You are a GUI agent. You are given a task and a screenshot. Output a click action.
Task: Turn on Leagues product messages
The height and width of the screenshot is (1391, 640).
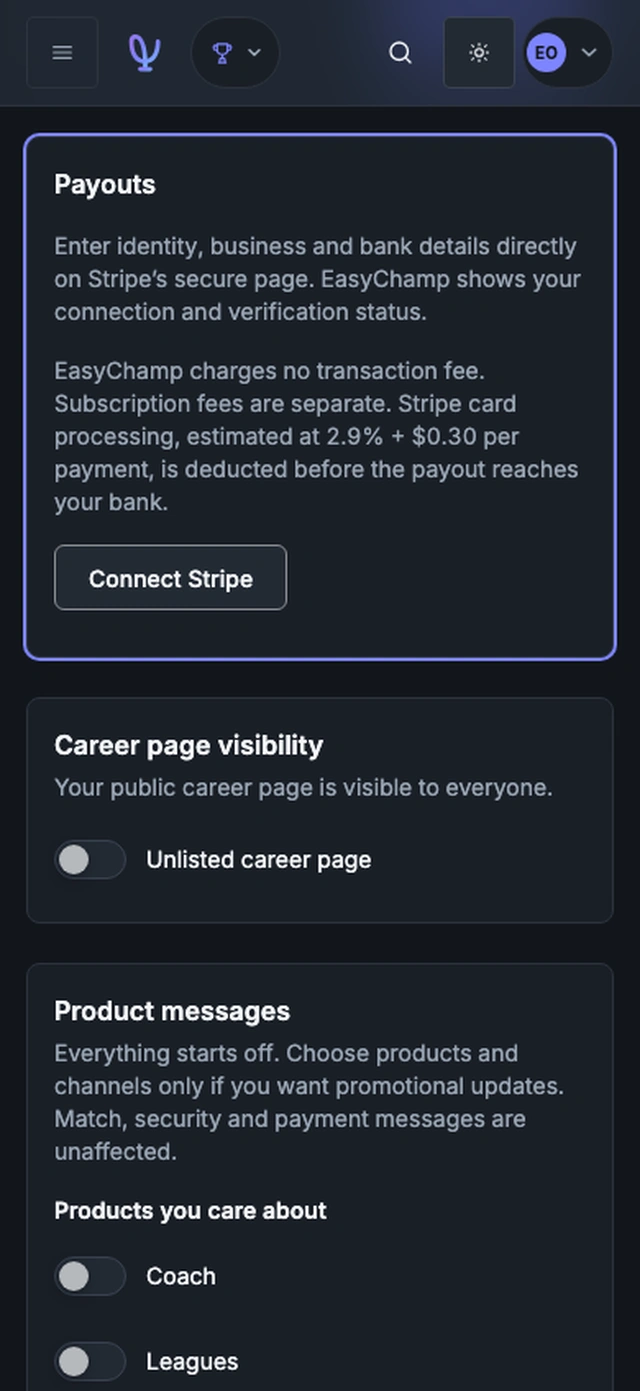(x=90, y=1361)
